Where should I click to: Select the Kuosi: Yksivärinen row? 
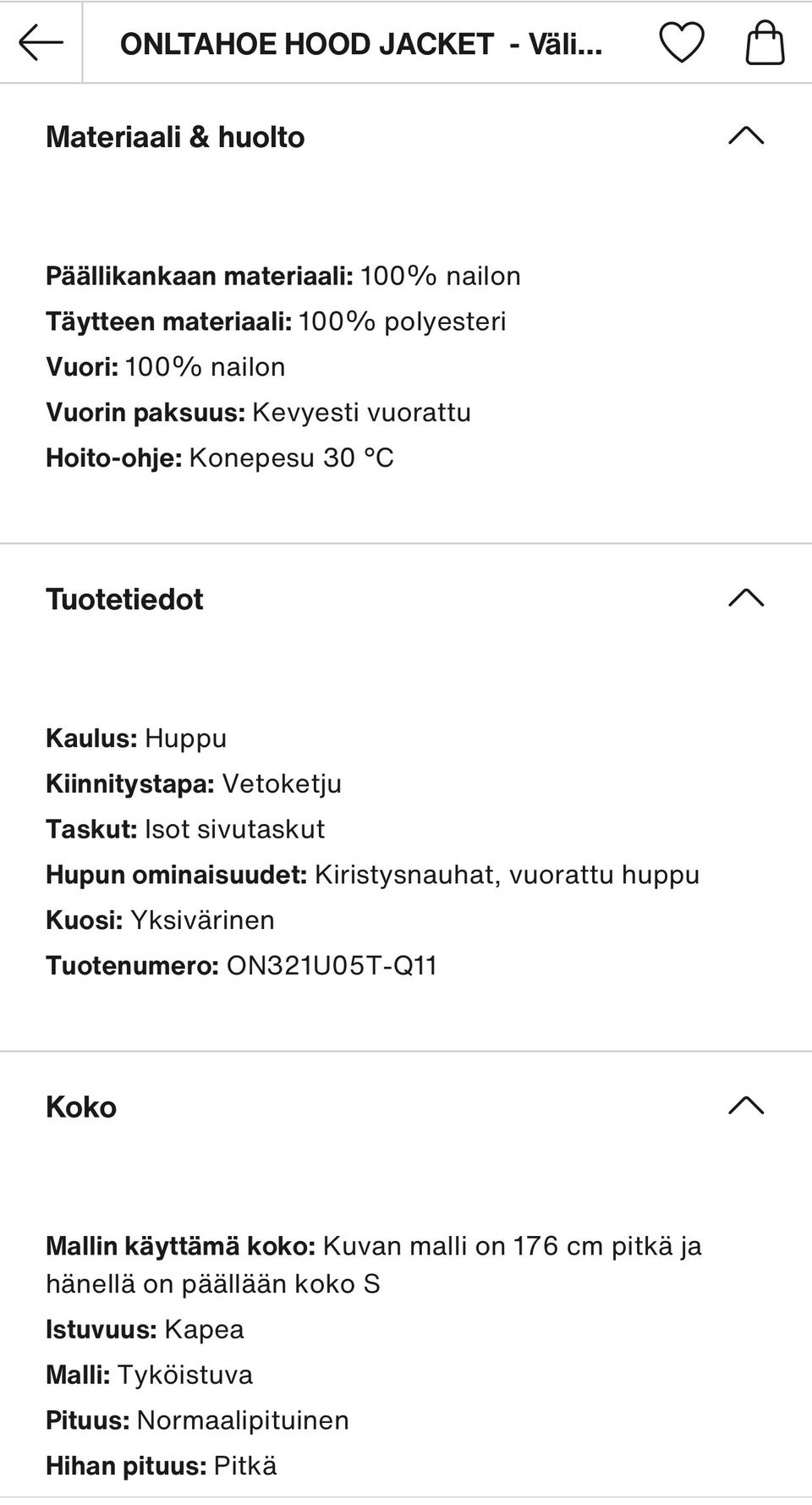coord(161,919)
